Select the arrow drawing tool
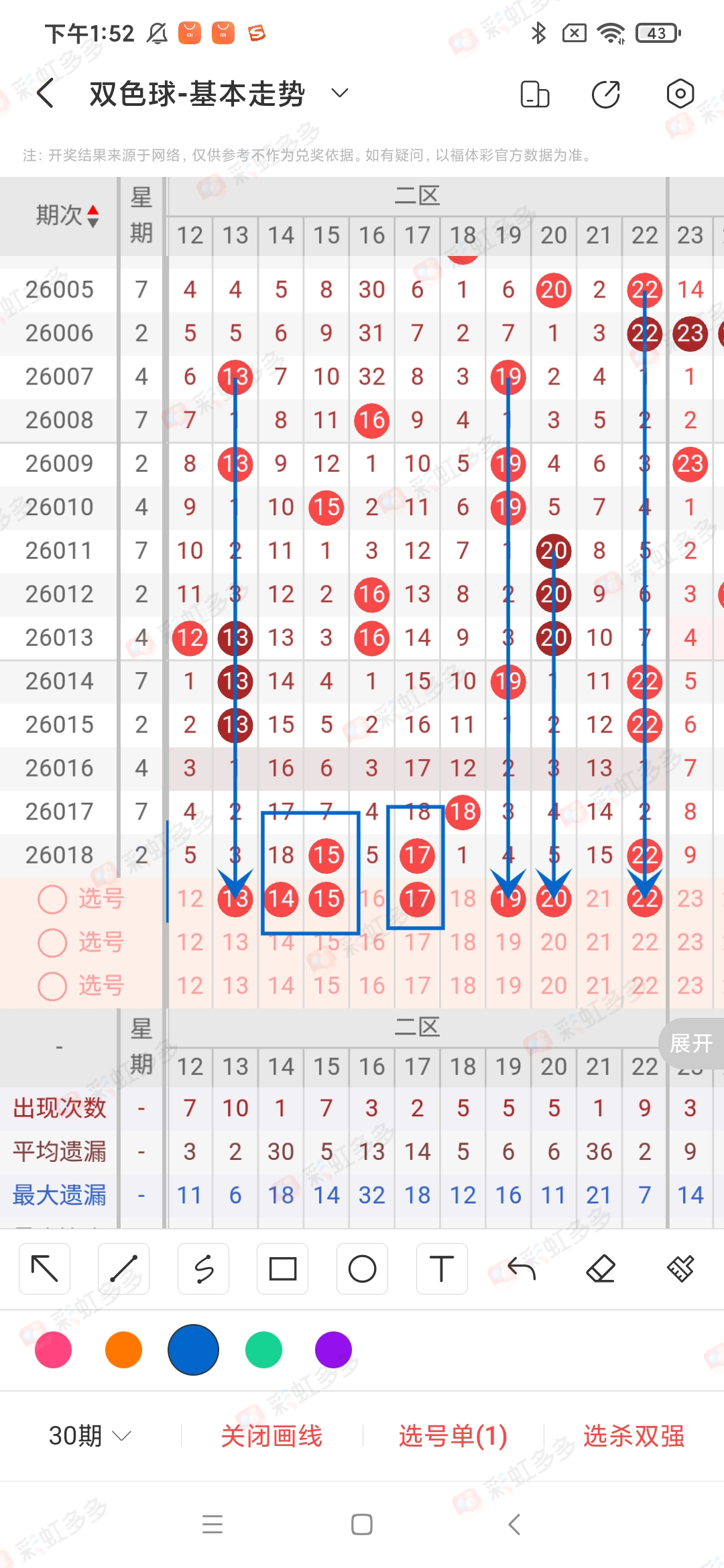The width and height of the screenshot is (724, 1568). pos(44,1268)
